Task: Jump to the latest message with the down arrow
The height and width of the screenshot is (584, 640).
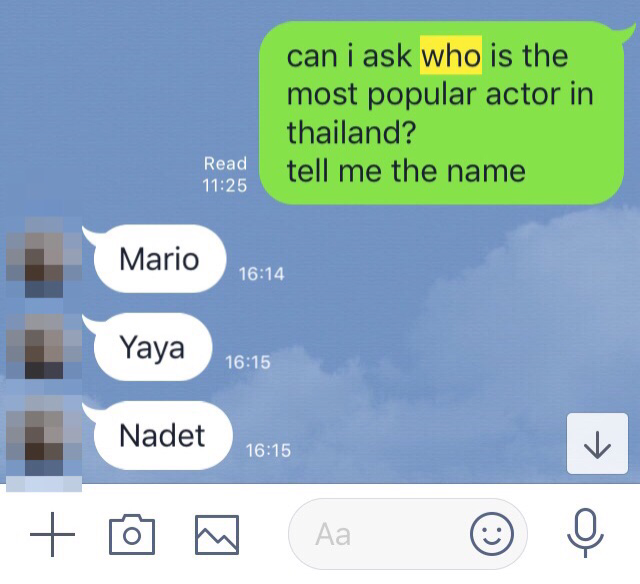Action: 597,444
